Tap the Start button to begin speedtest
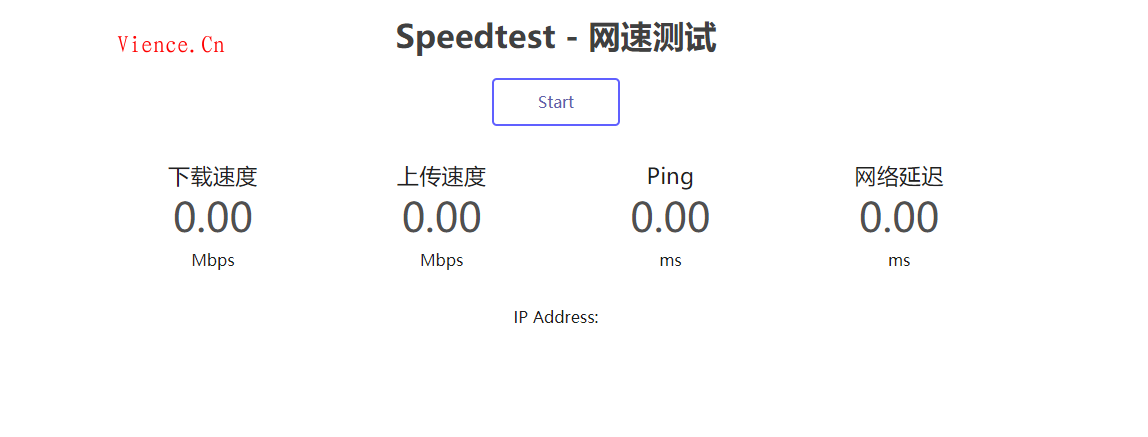Viewport: 1148px width, 437px height. [556, 102]
